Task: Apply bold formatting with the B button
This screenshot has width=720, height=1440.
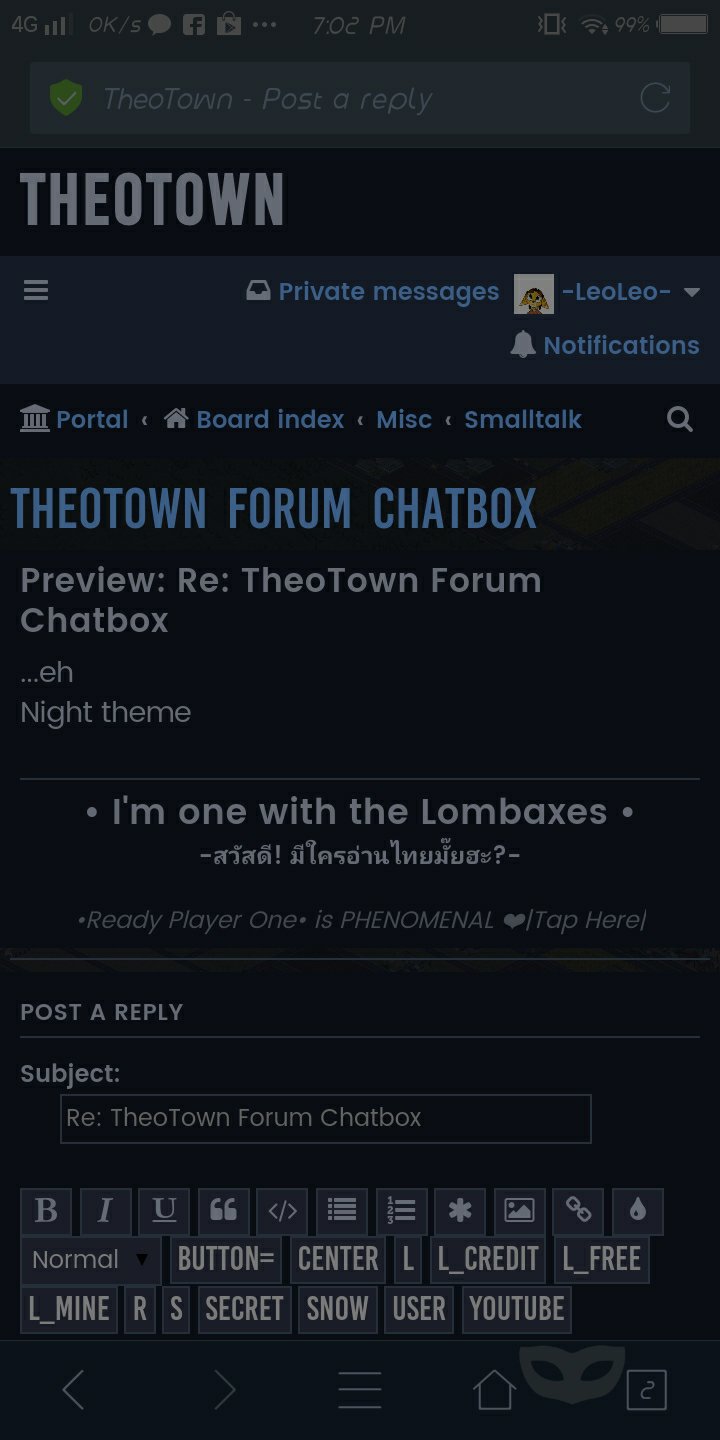Action: pos(46,1211)
